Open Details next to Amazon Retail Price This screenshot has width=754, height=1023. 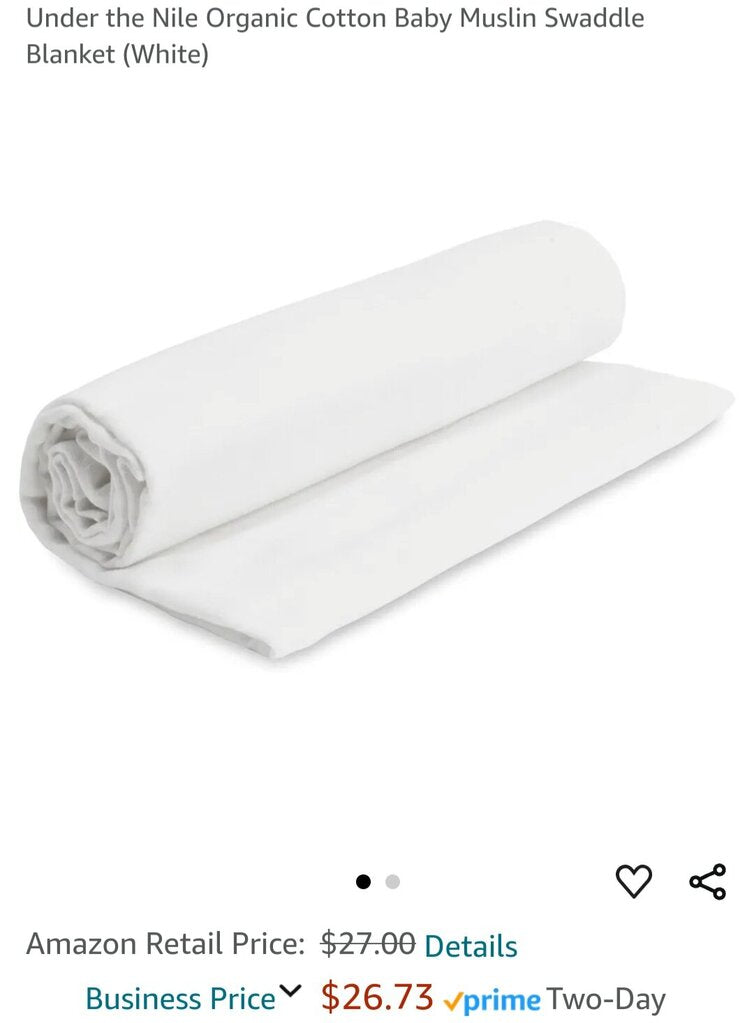pos(471,945)
